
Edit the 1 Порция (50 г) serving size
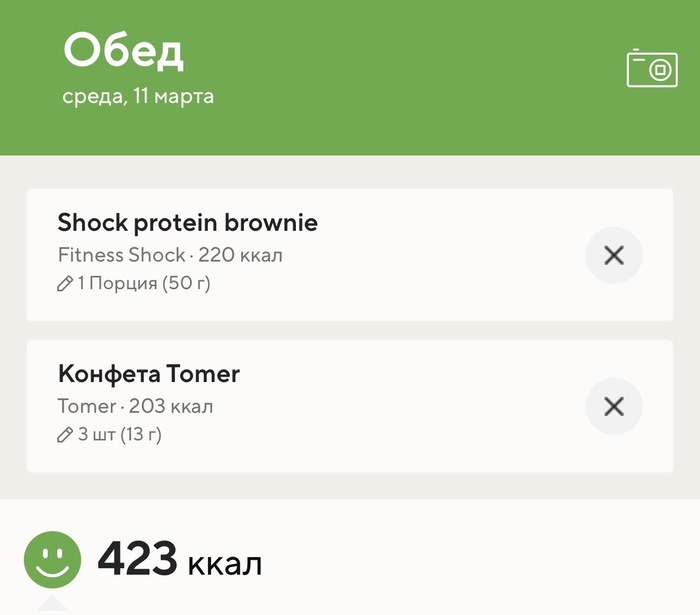[134, 284]
